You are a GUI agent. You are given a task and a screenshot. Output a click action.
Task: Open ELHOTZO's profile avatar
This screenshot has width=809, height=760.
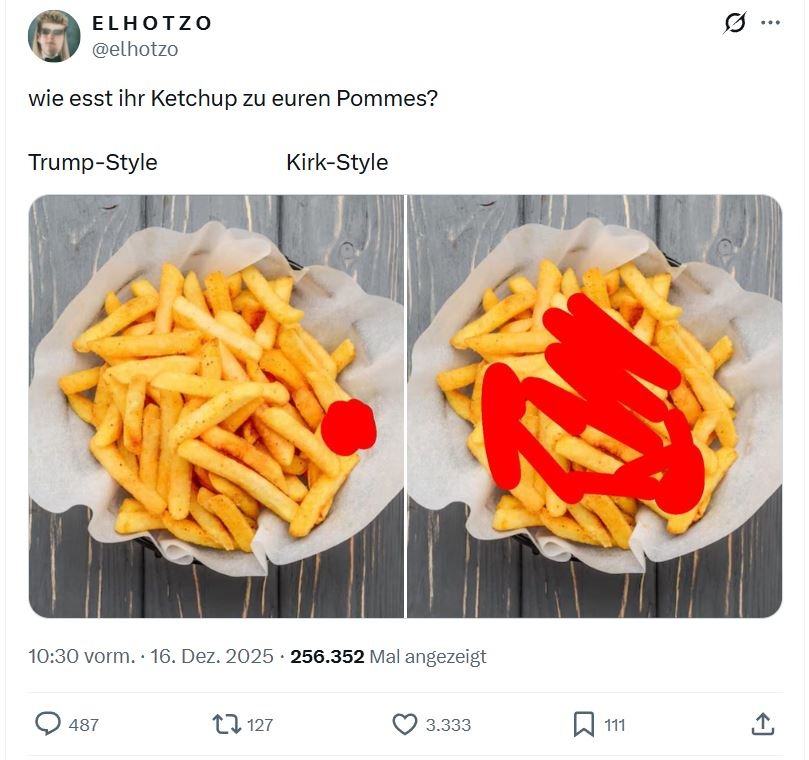click(x=53, y=36)
